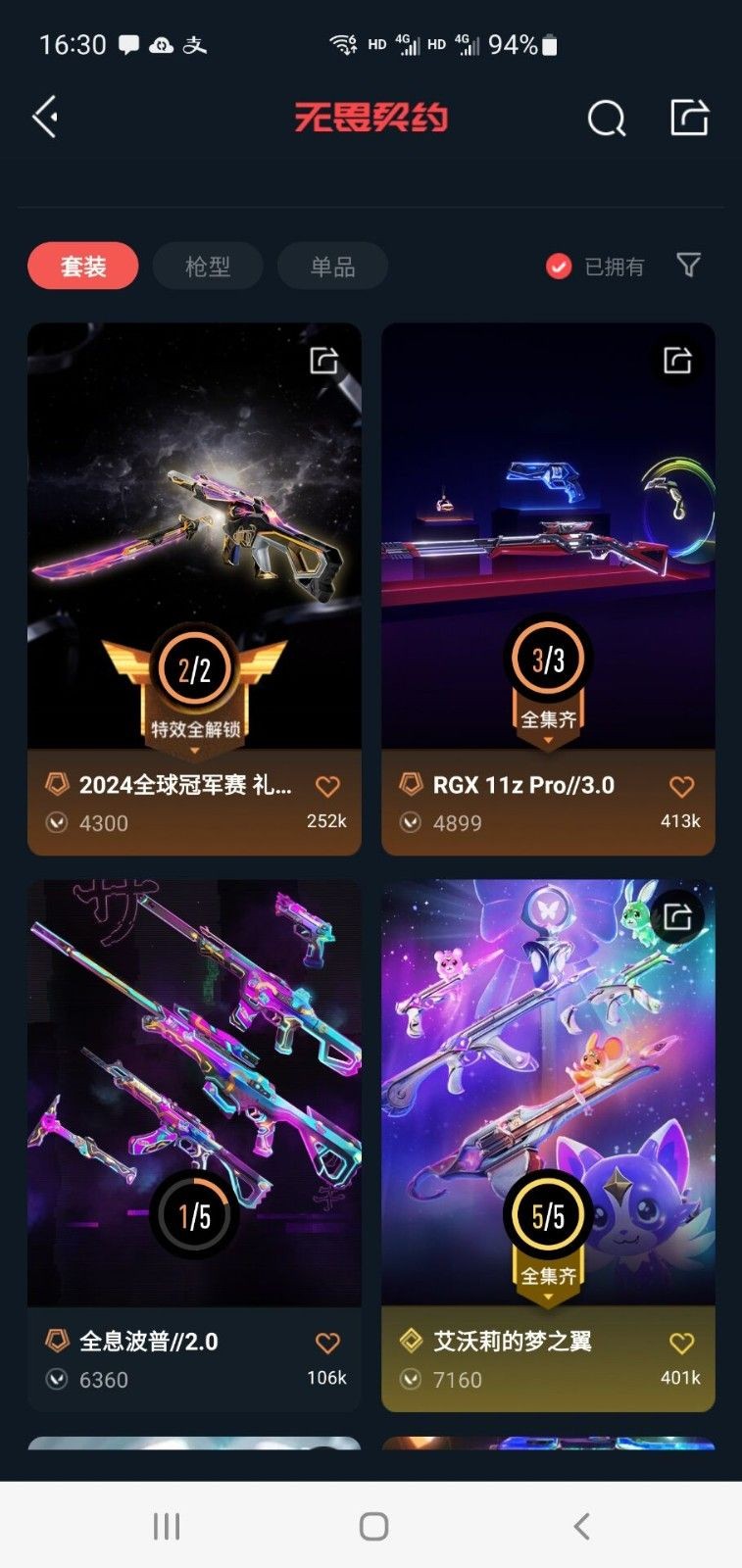Open the filter funnel icon
742x1568 pixels.
[x=689, y=265]
